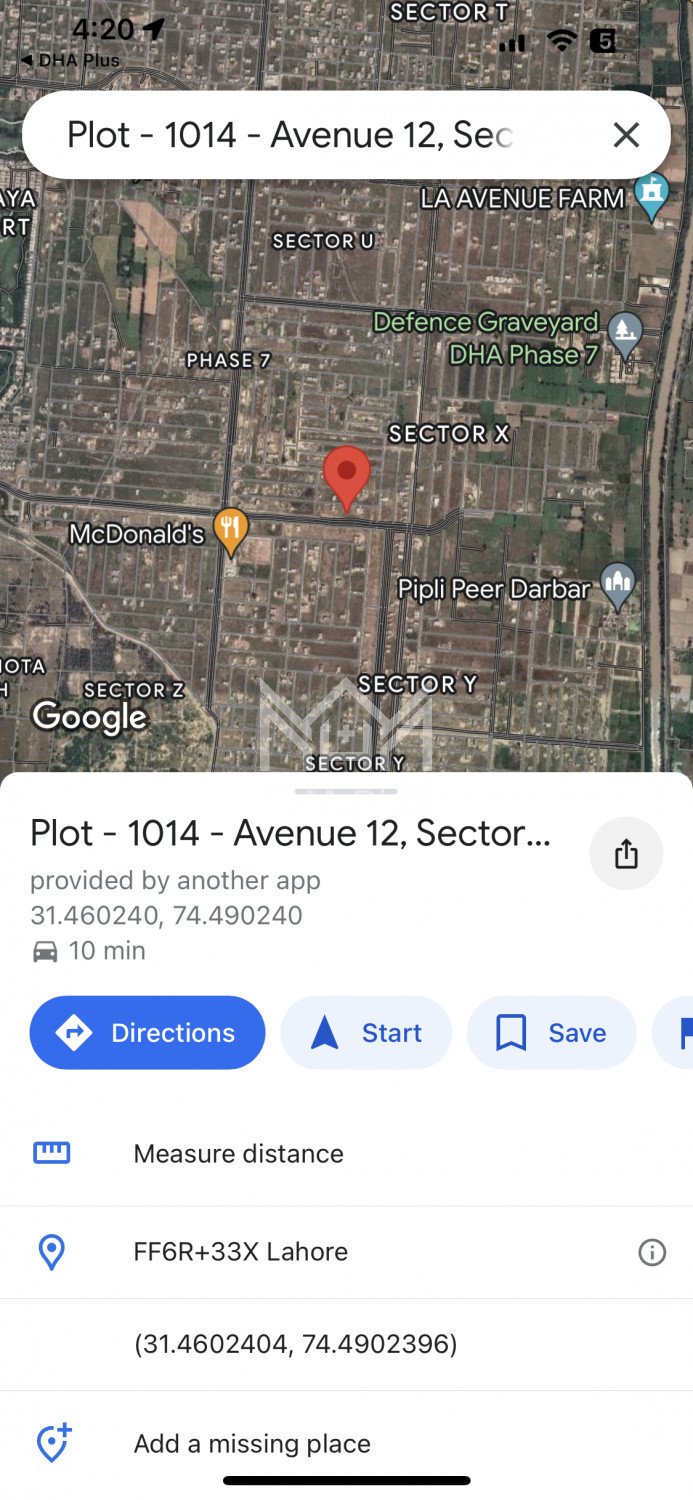
Task: Save this place to a list
Action: point(552,1033)
